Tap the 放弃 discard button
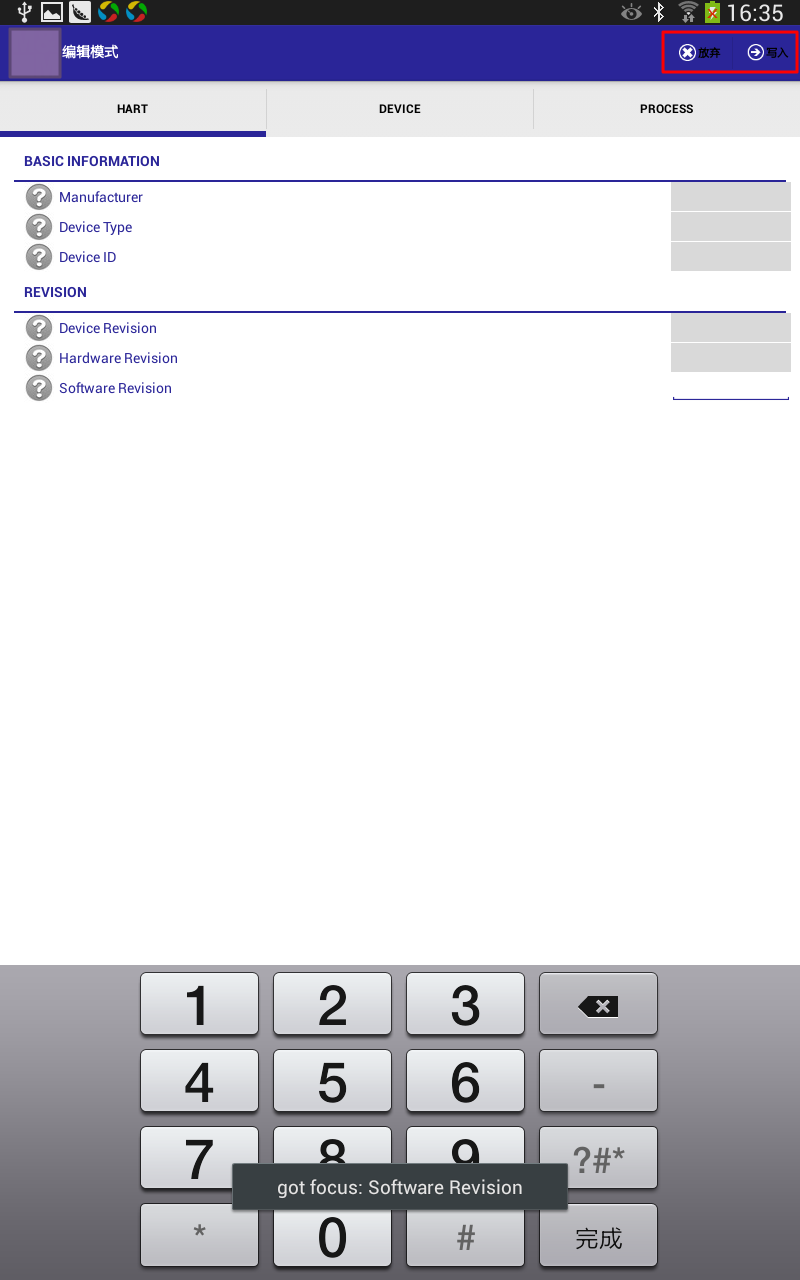 [x=699, y=53]
